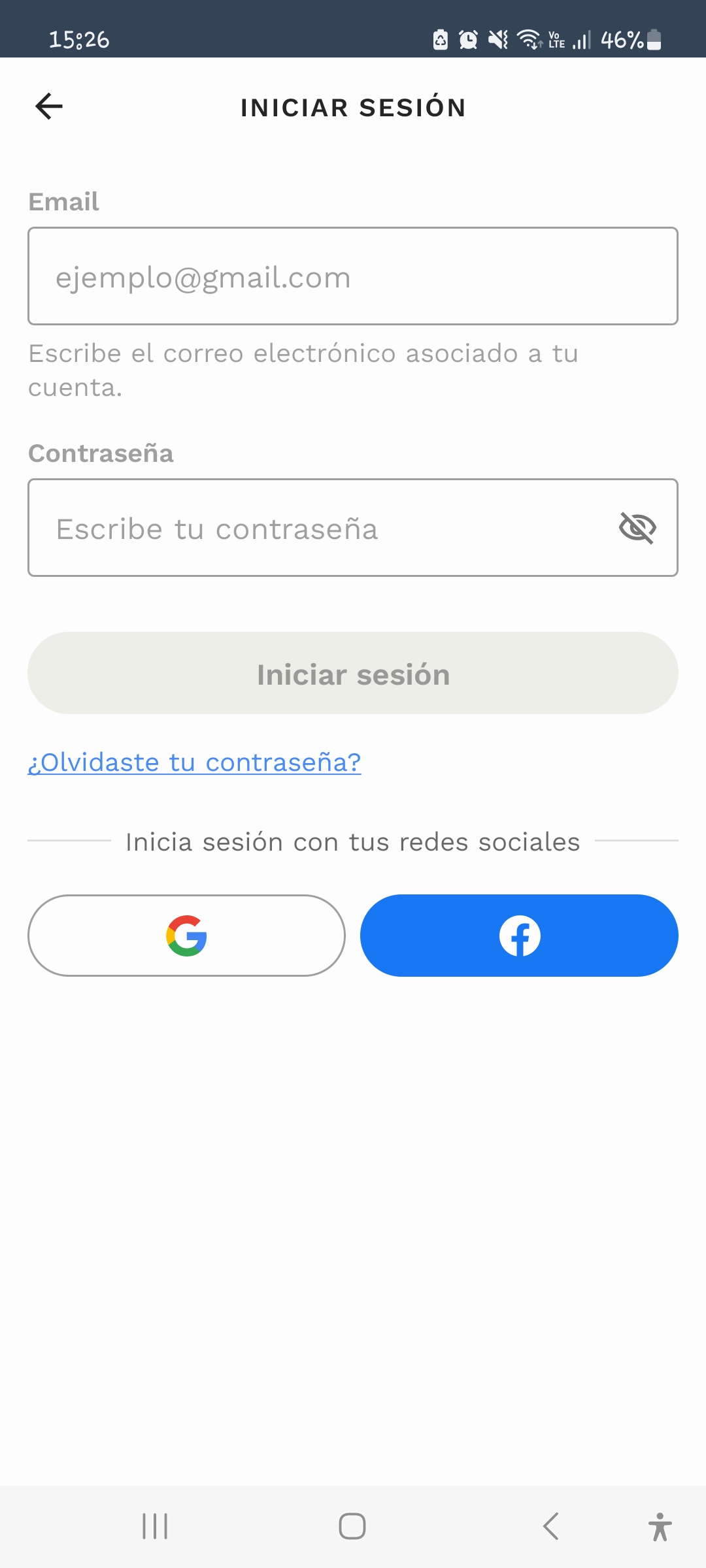Go to the home screen
The width and height of the screenshot is (706, 1568).
coord(352,1526)
